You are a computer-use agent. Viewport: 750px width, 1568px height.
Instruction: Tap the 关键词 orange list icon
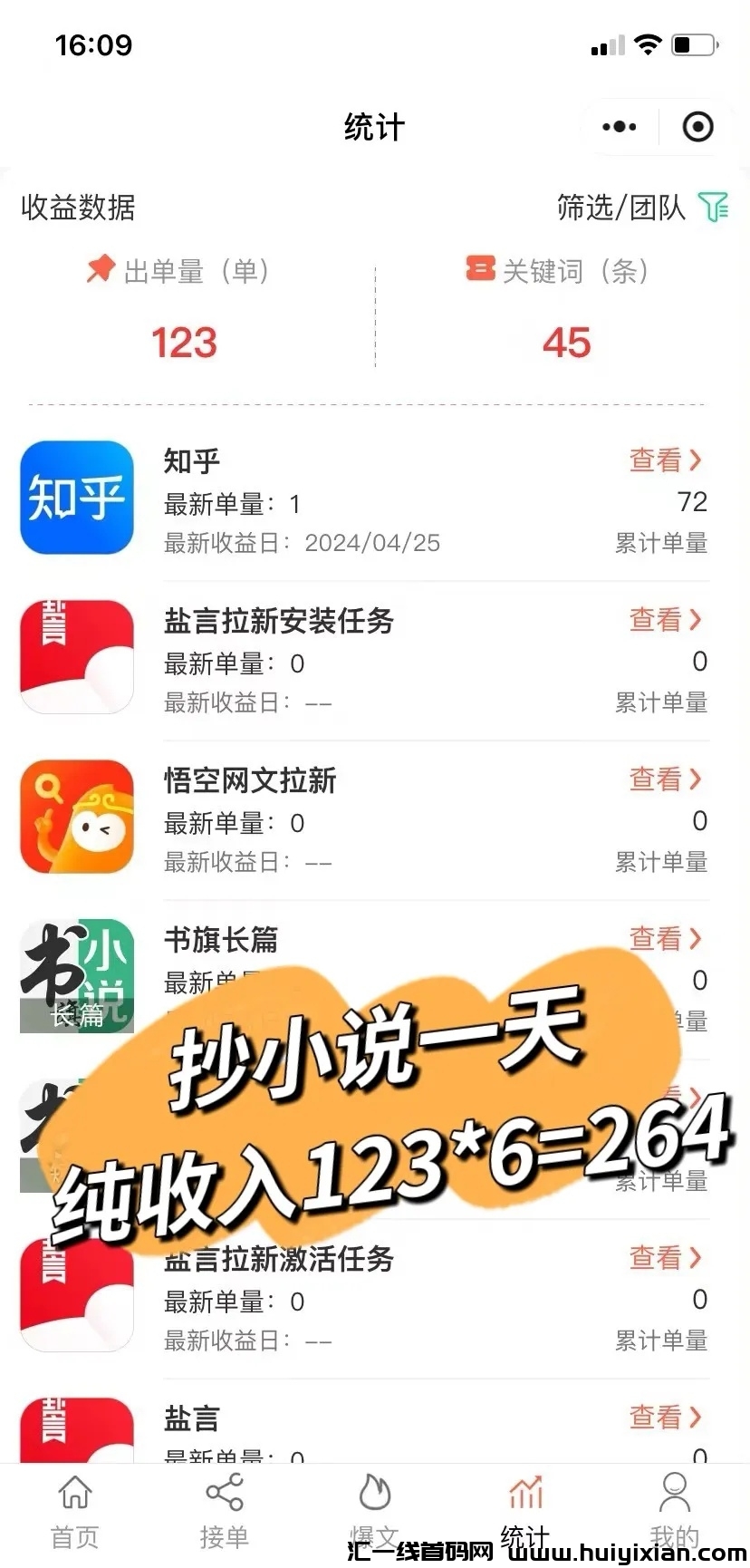478,268
